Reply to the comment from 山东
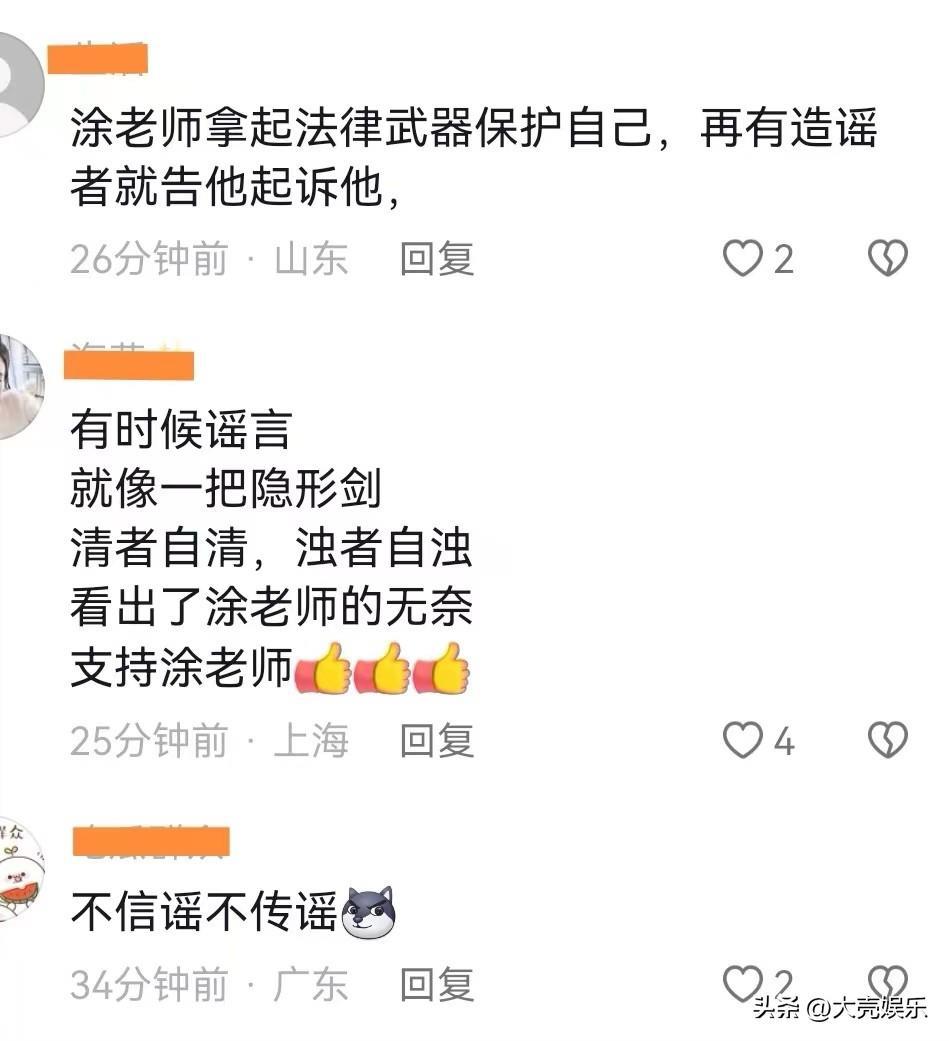Image resolution: width=949 pixels, height=1041 pixels. pyautogui.click(x=436, y=259)
